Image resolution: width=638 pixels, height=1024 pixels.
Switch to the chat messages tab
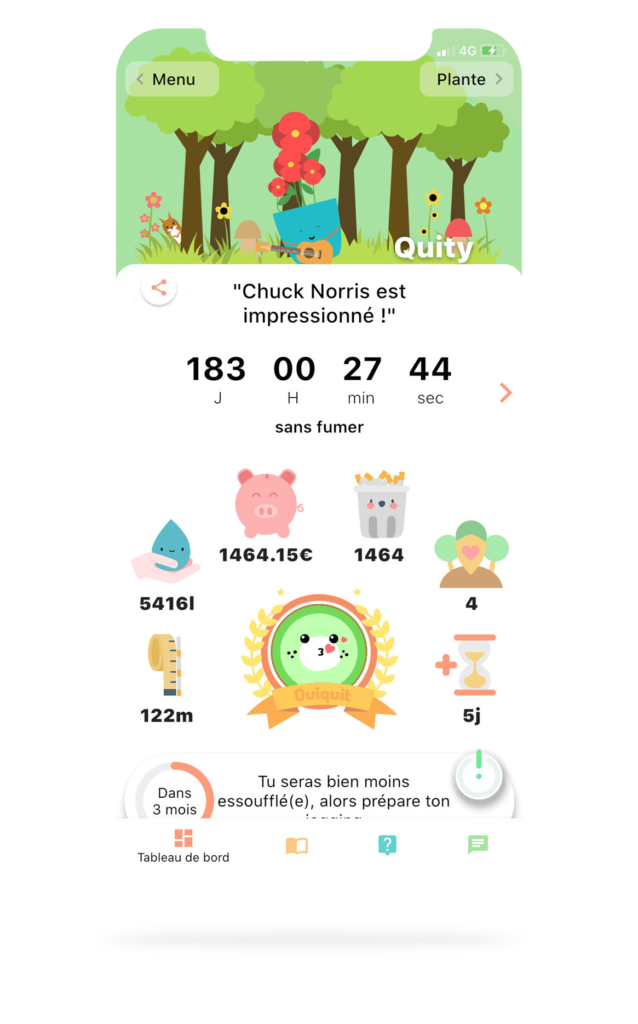(478, 845)
